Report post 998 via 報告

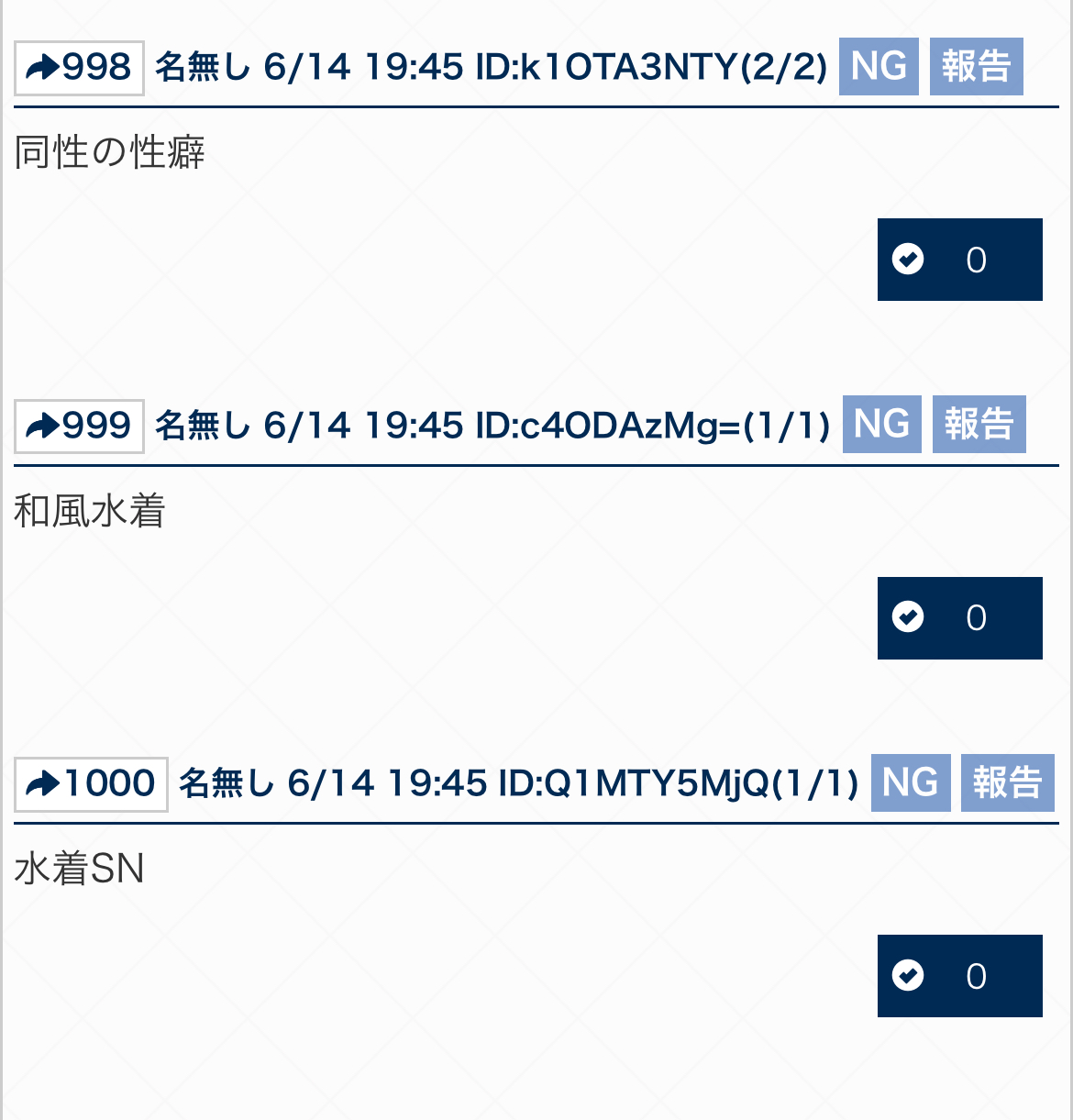click(976, 67)
